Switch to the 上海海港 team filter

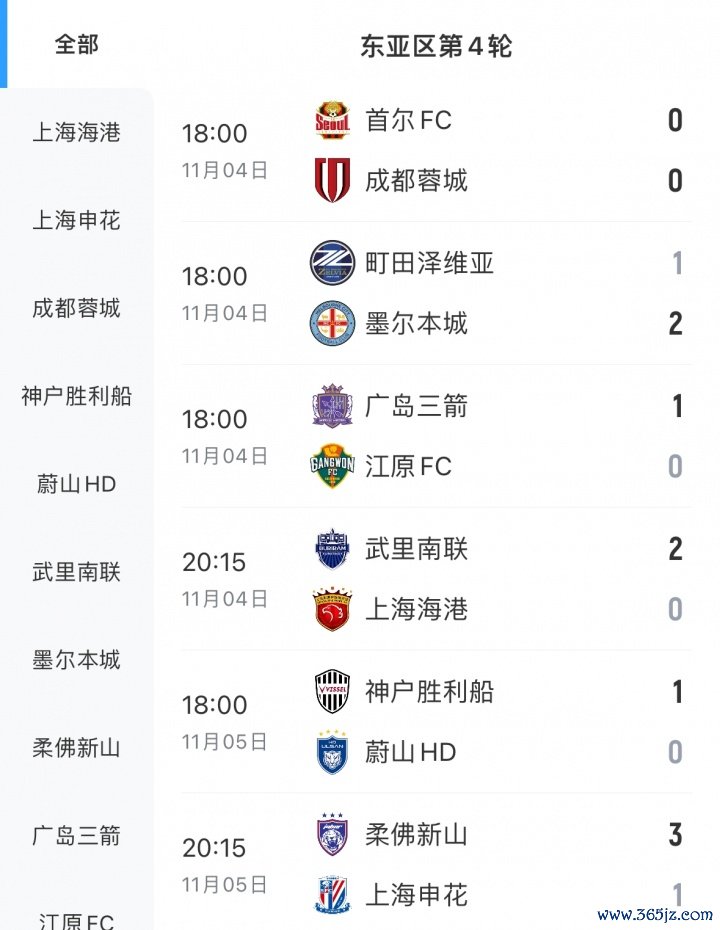coord(77,132)
